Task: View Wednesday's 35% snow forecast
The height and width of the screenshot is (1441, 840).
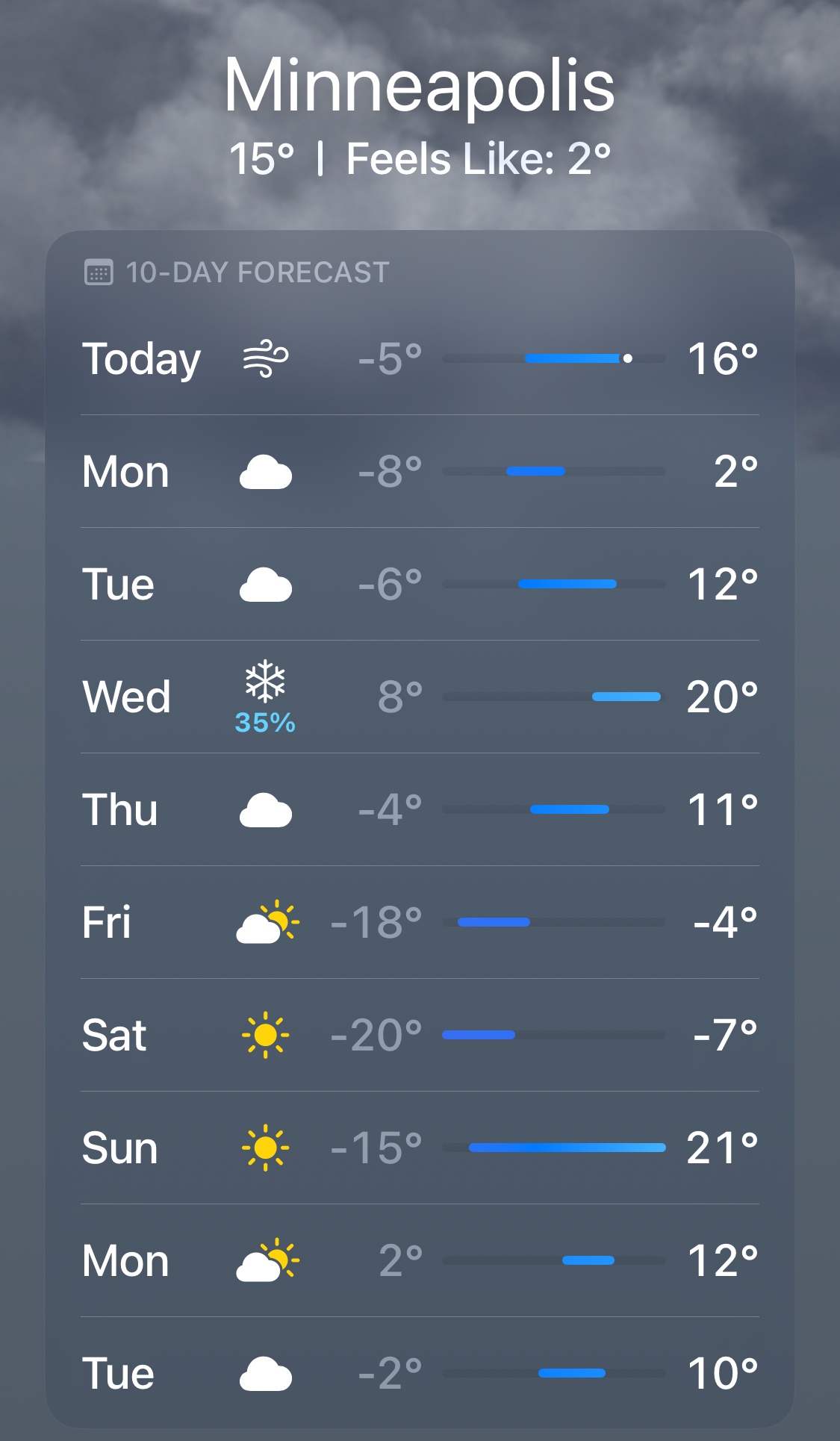Action: (x=420, y=697)
